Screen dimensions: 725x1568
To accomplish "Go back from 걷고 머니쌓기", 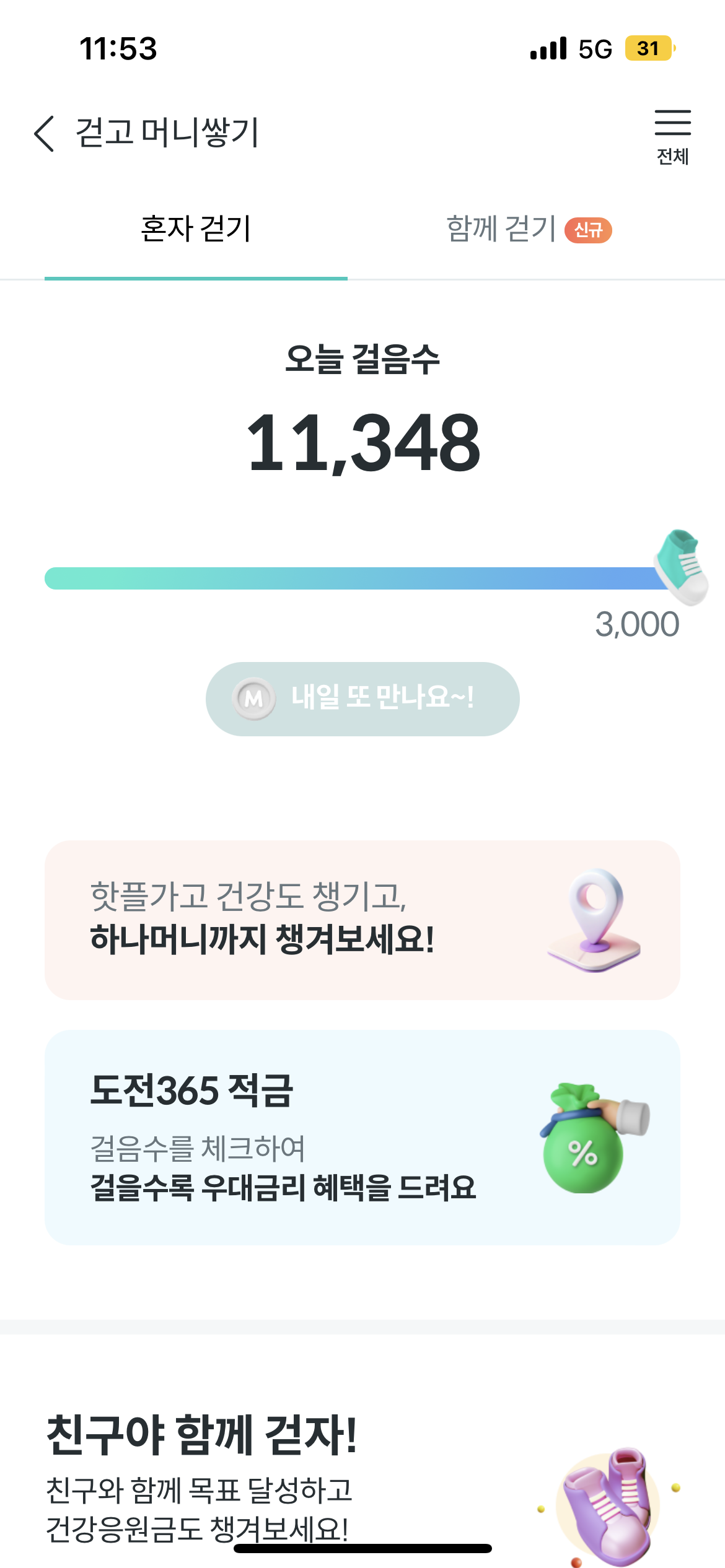I will pos(45,133).
